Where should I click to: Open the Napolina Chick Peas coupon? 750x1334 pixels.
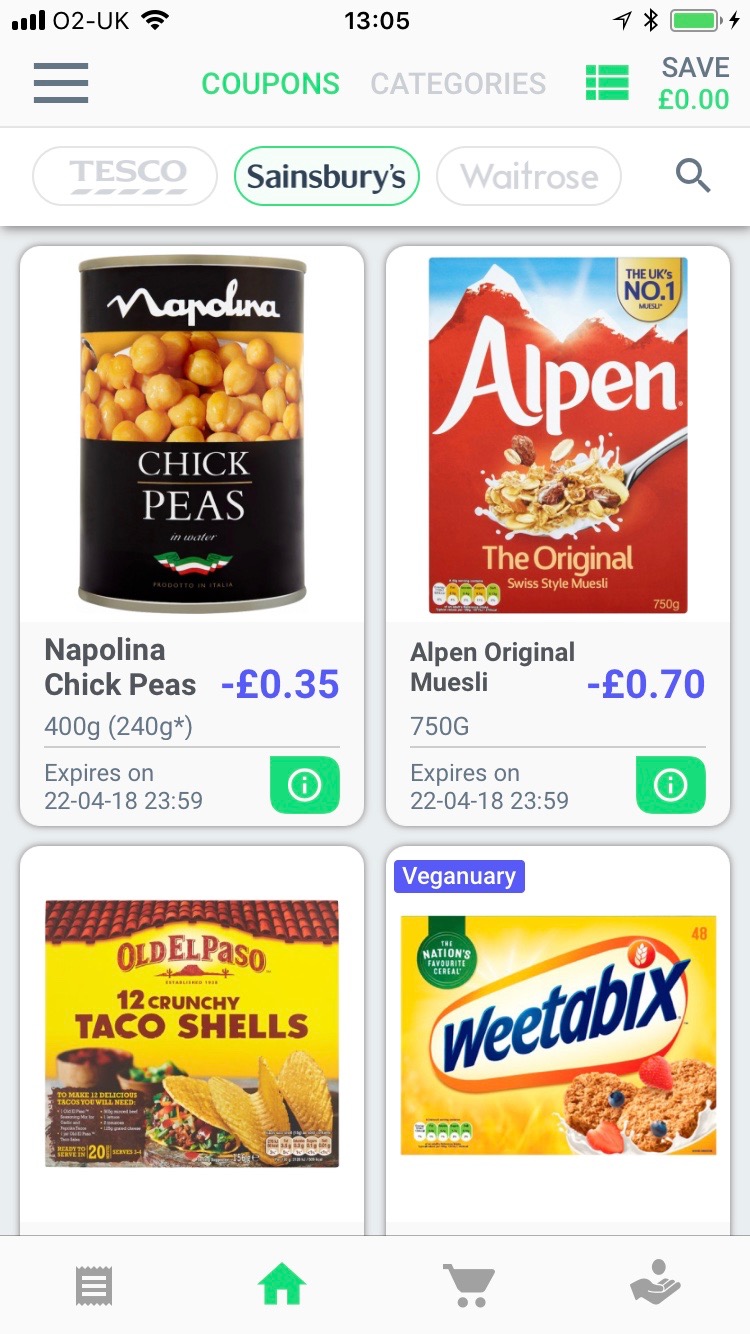coord(192,536)
